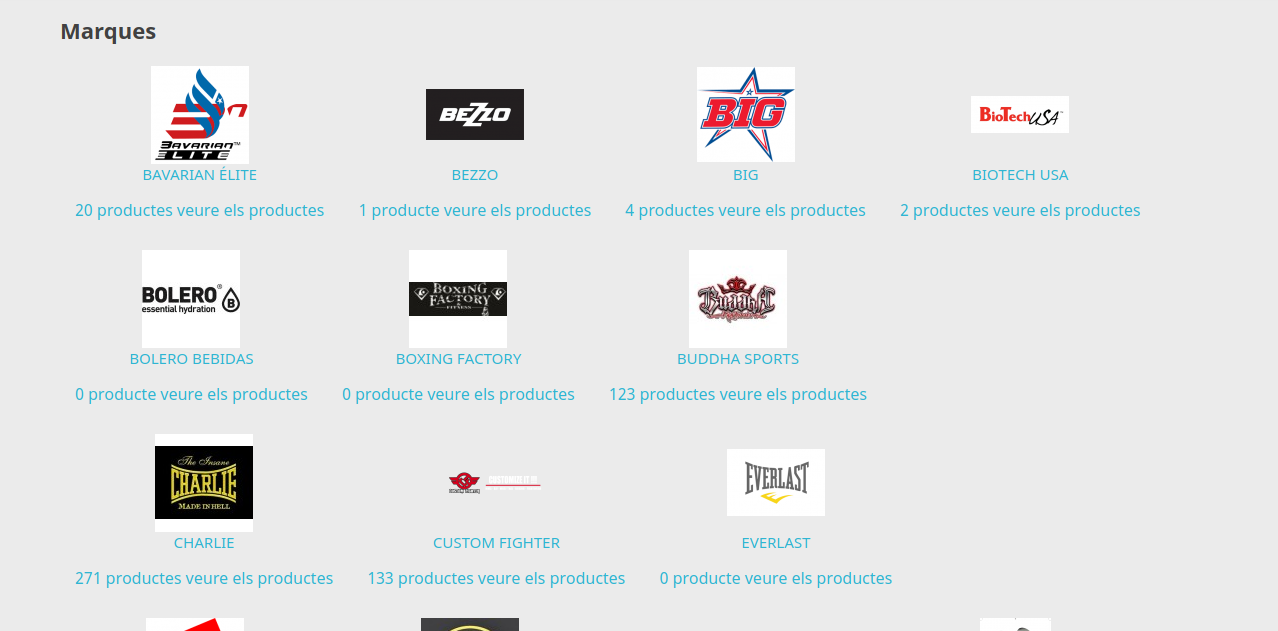The width and height of the screenshot is (1278, 631).
Task: Open the BAVARIAN ÉLITE brand link
Action: 199,175
